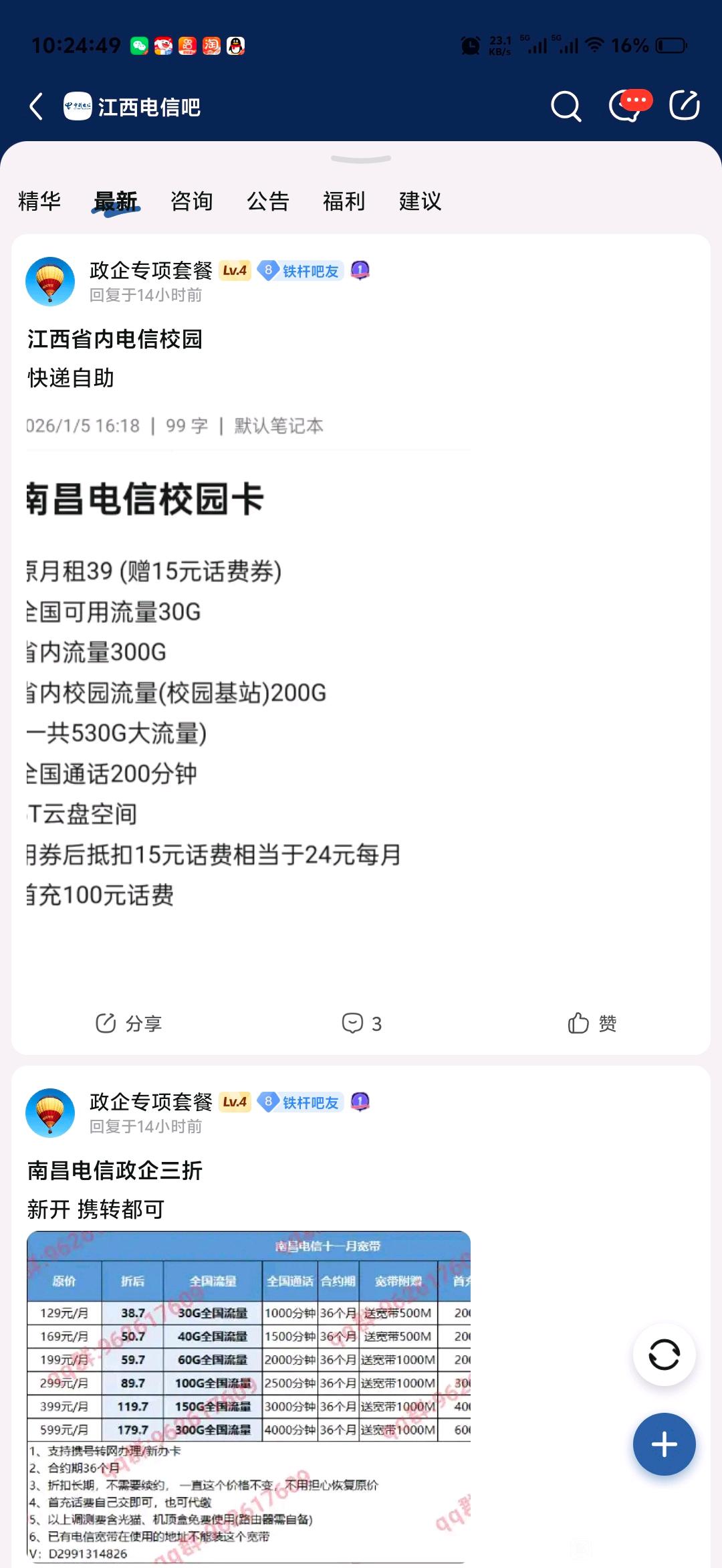Like the 江西省内电信校园 post
The image size is (722, 1568).
click(x=592, y=1023)
